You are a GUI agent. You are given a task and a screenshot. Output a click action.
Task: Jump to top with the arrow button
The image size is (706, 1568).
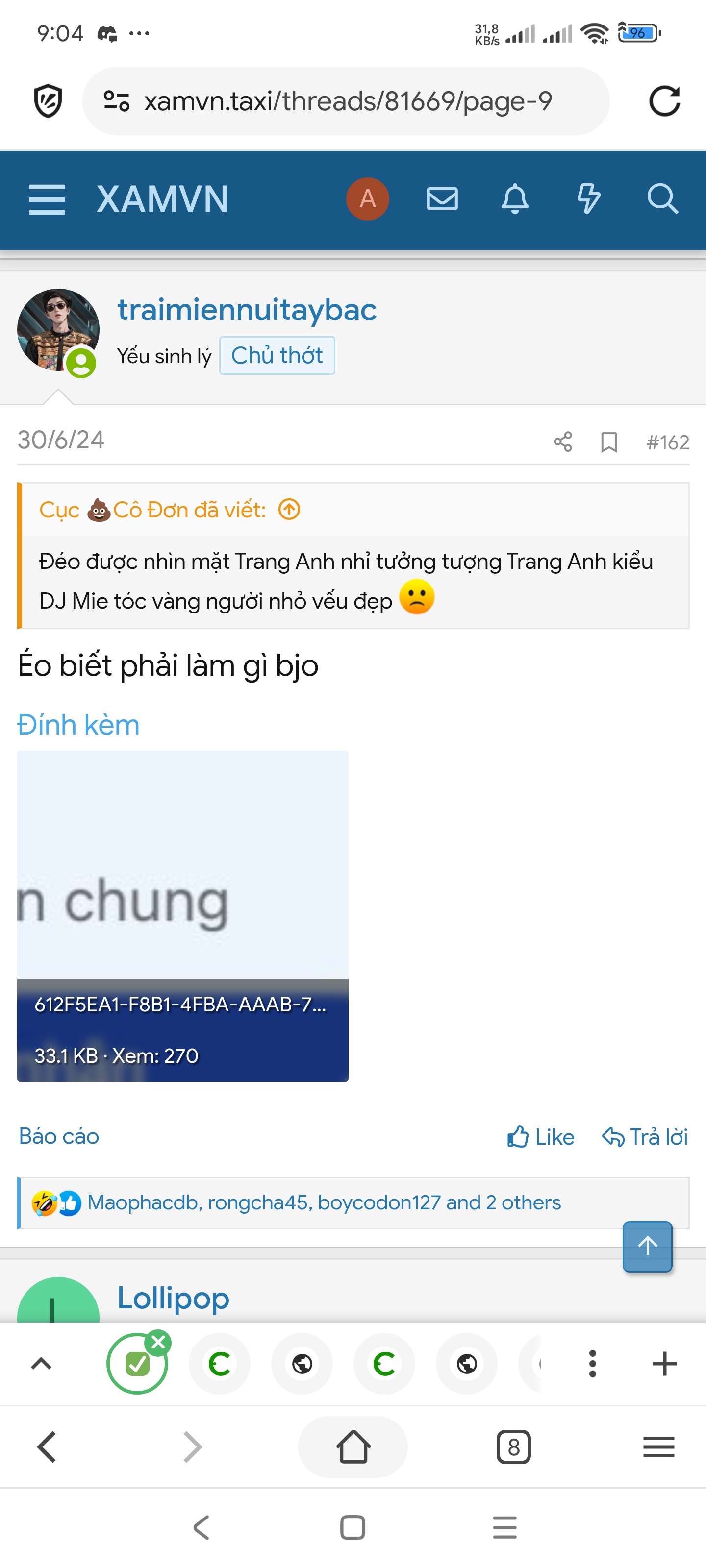point(647,1246)
